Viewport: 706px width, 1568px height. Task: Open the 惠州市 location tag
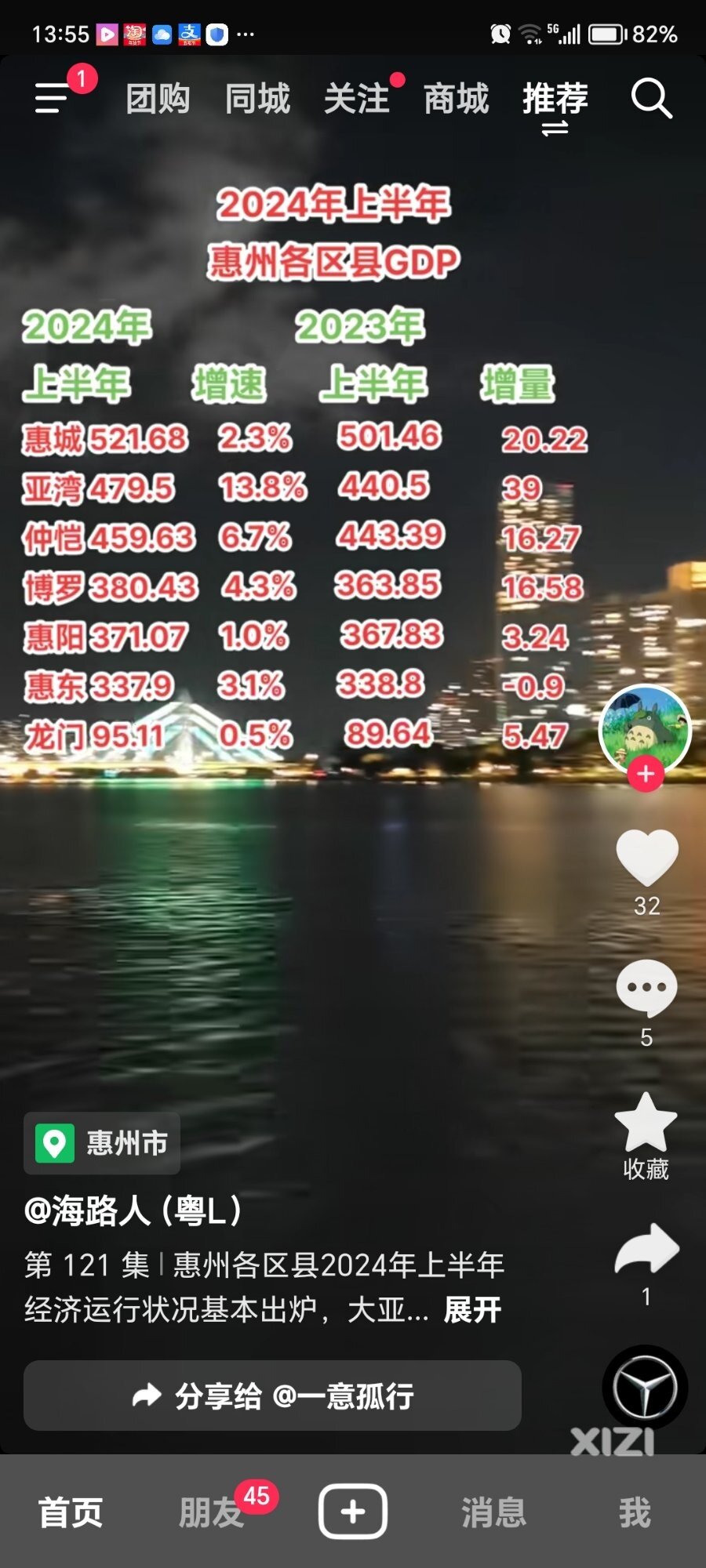coord(103,1143)
